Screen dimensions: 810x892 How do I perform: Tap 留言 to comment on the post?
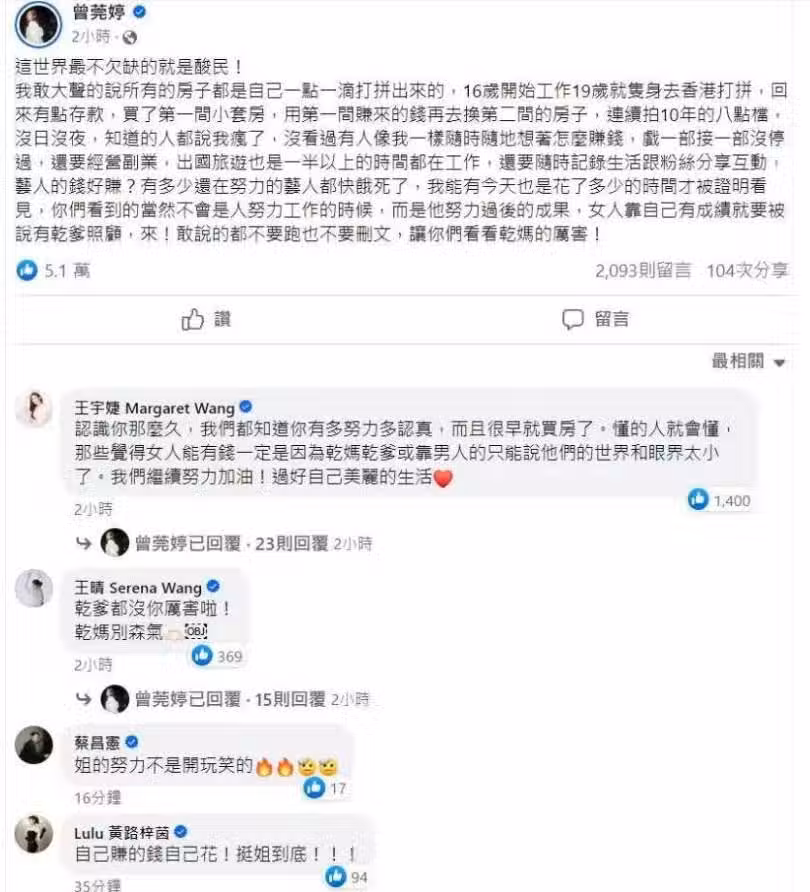[x=595, y=320]
